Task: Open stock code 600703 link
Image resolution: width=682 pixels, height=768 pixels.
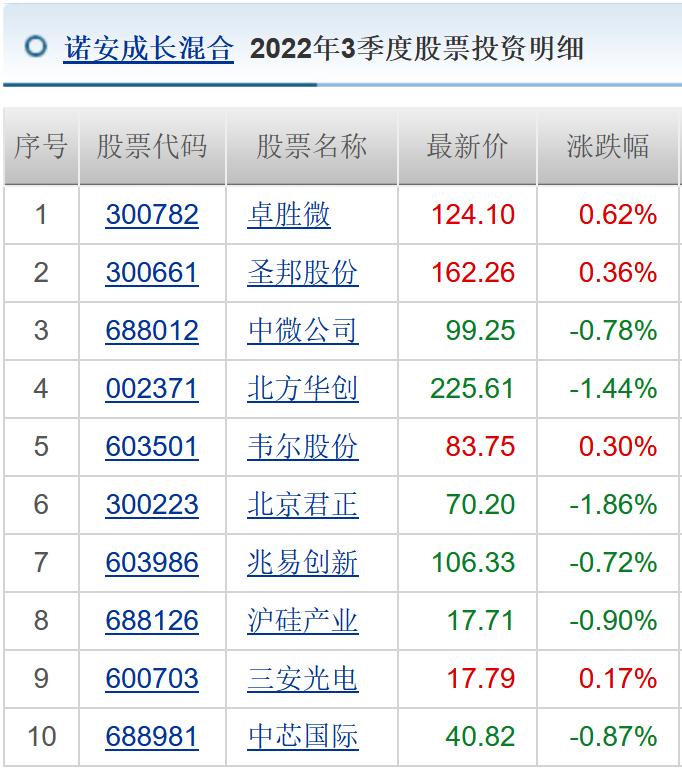Action: pyautogui.click(x=152, y=678)
